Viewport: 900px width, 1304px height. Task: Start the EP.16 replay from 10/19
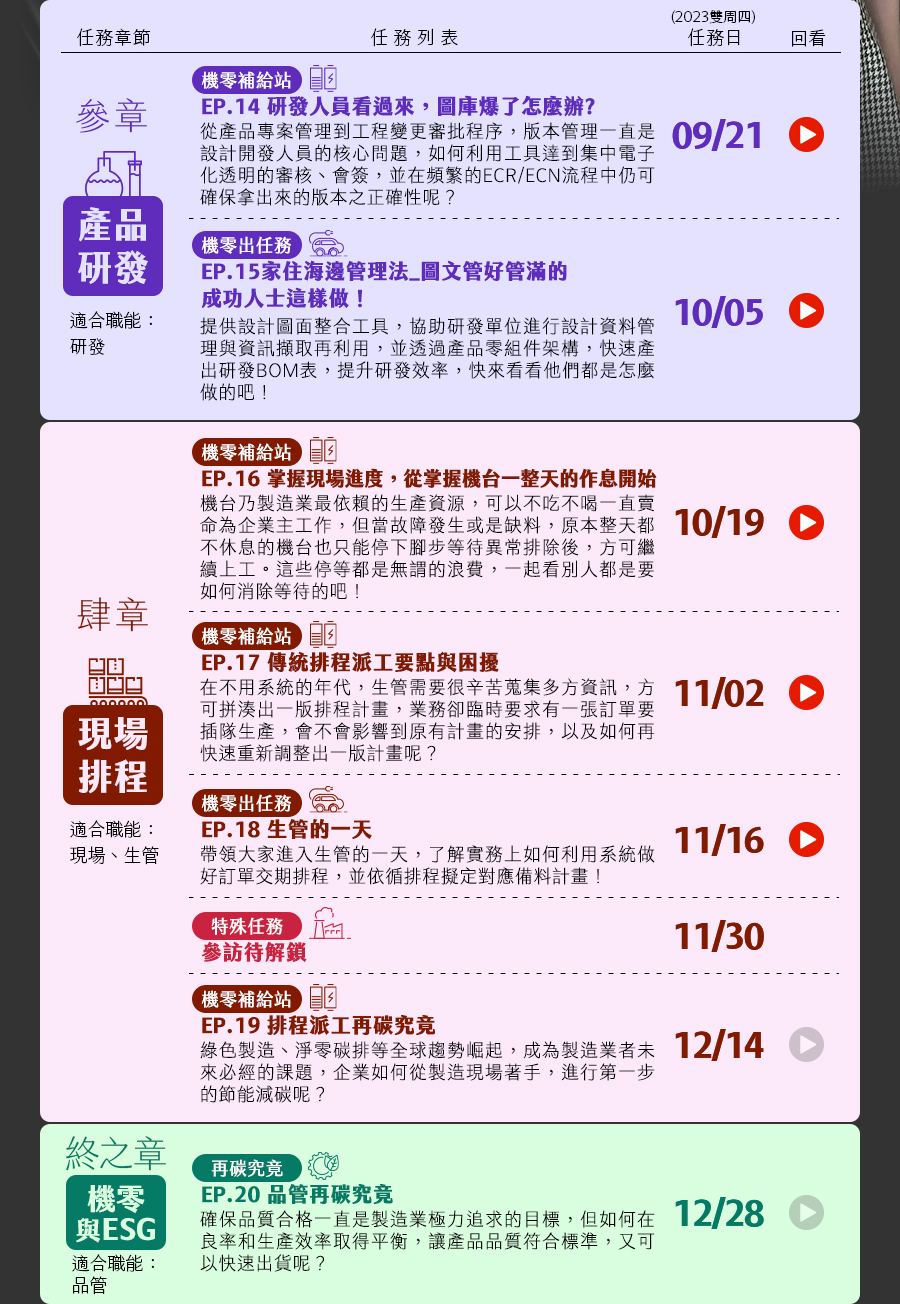click(806, 522)
